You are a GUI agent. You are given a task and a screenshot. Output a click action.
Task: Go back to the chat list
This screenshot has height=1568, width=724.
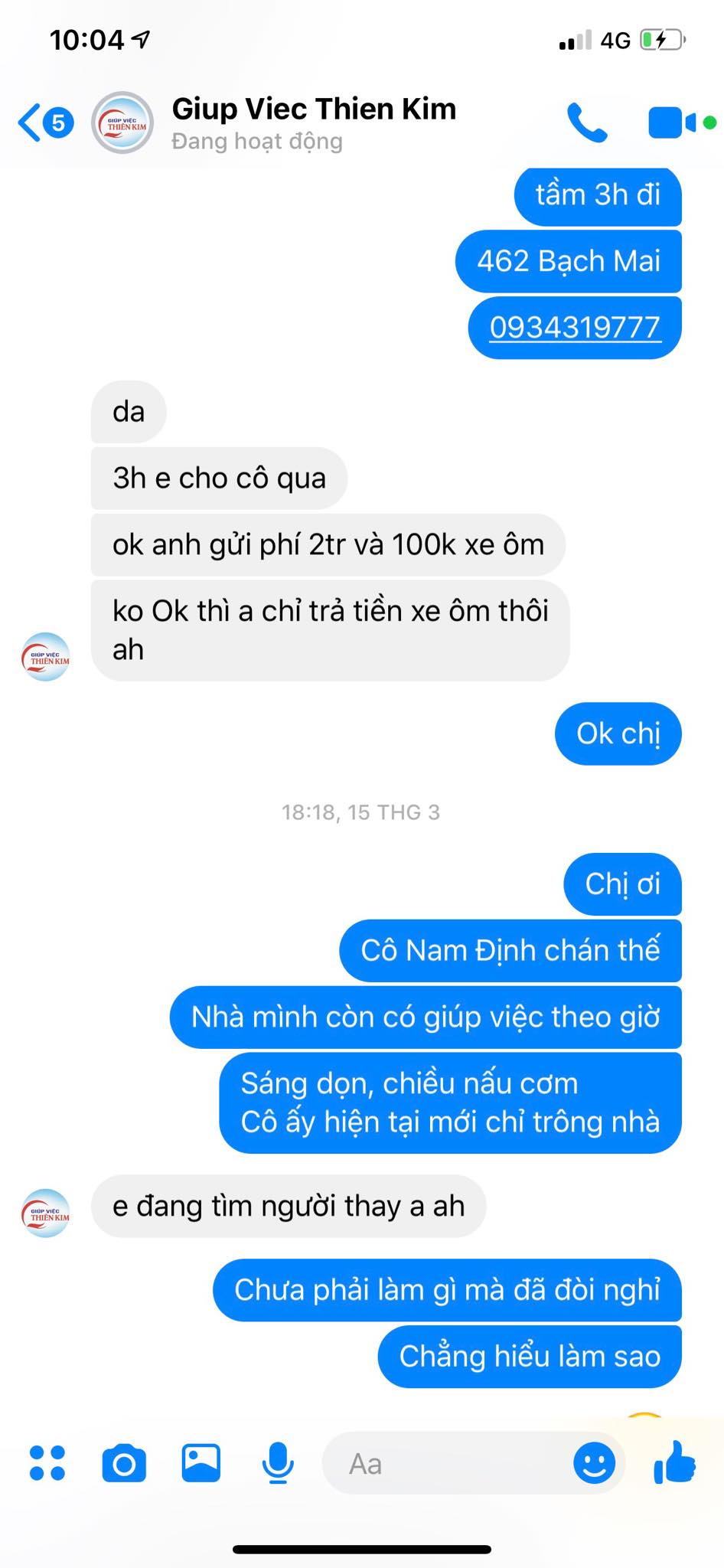point(31,122)
